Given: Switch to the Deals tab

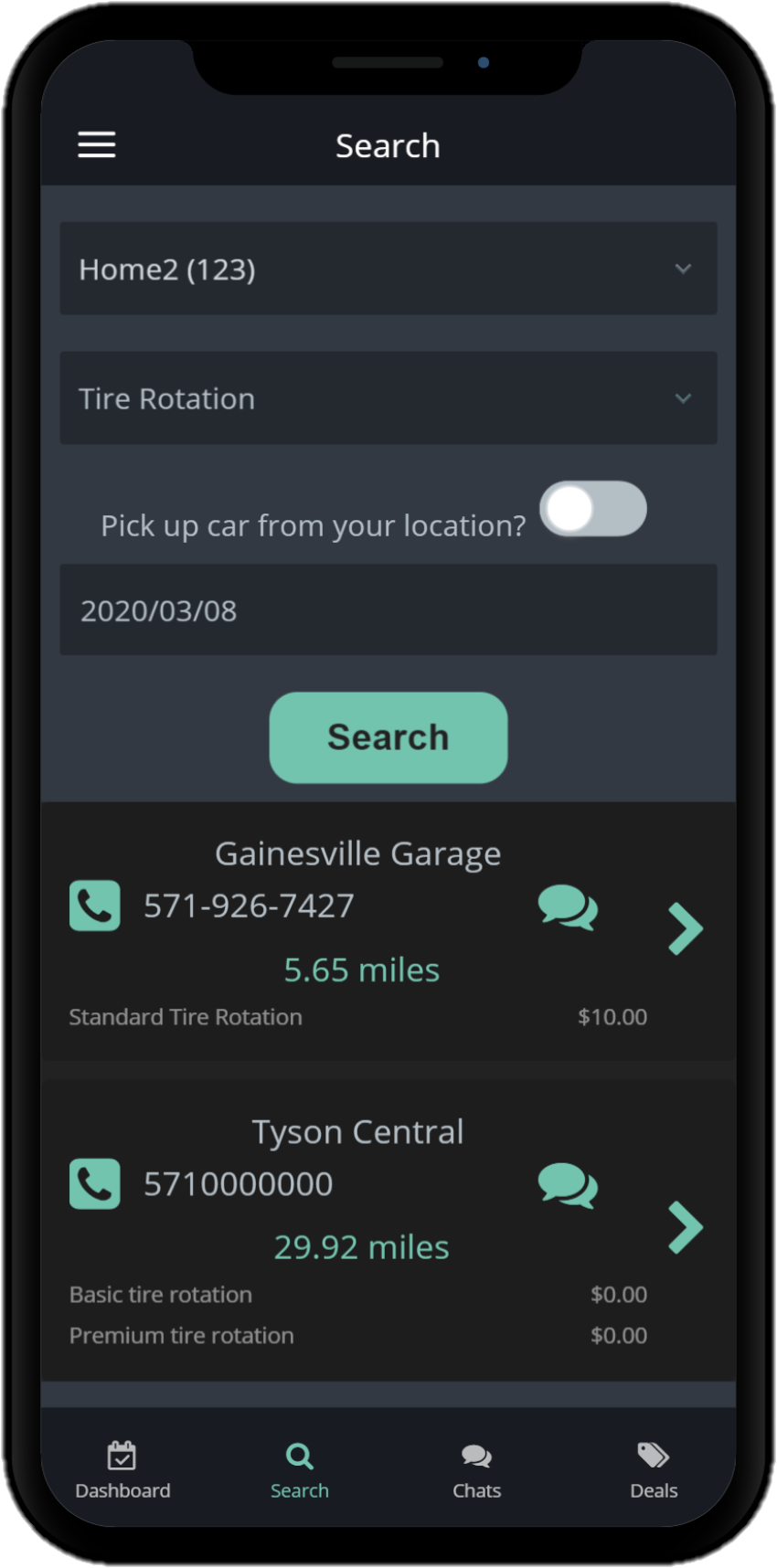Looking at the screenshot, I should (x=654, y=1469).
